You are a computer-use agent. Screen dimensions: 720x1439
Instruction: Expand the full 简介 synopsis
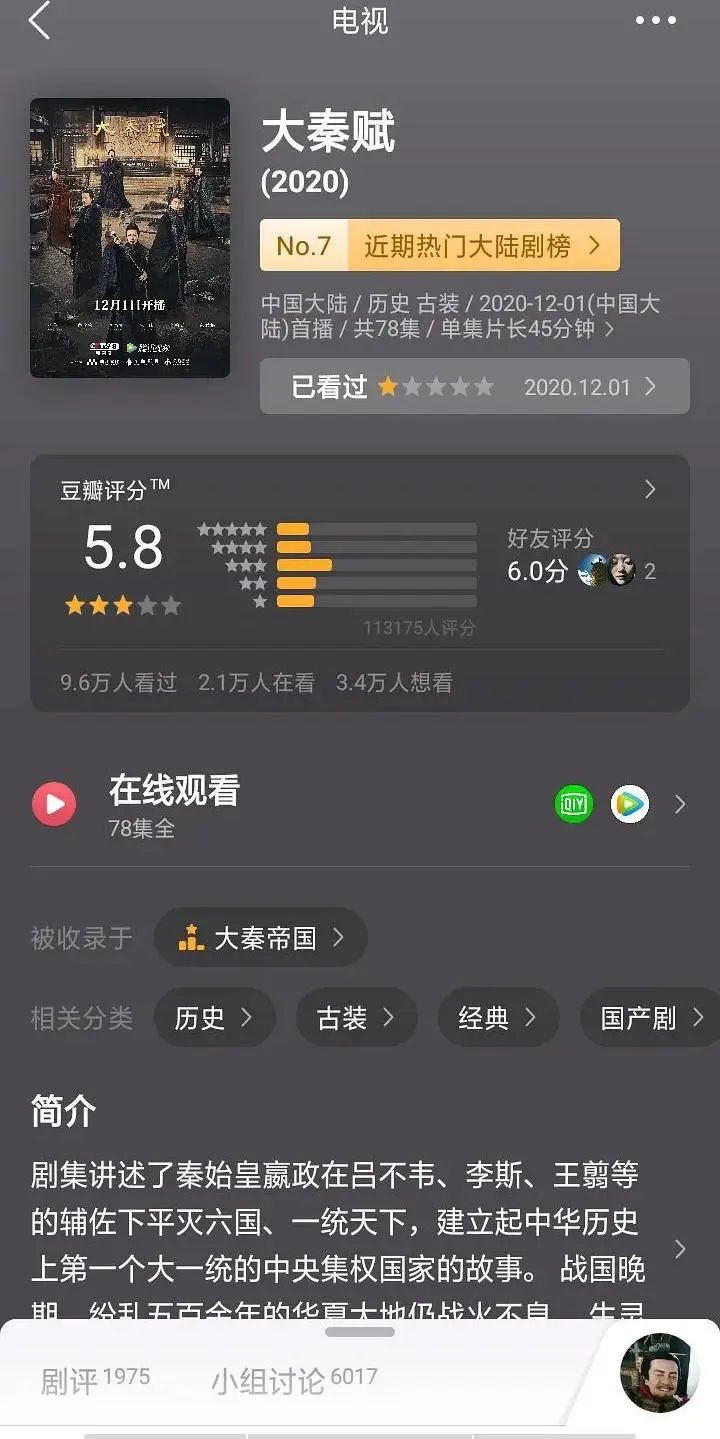coord(680,1249)
